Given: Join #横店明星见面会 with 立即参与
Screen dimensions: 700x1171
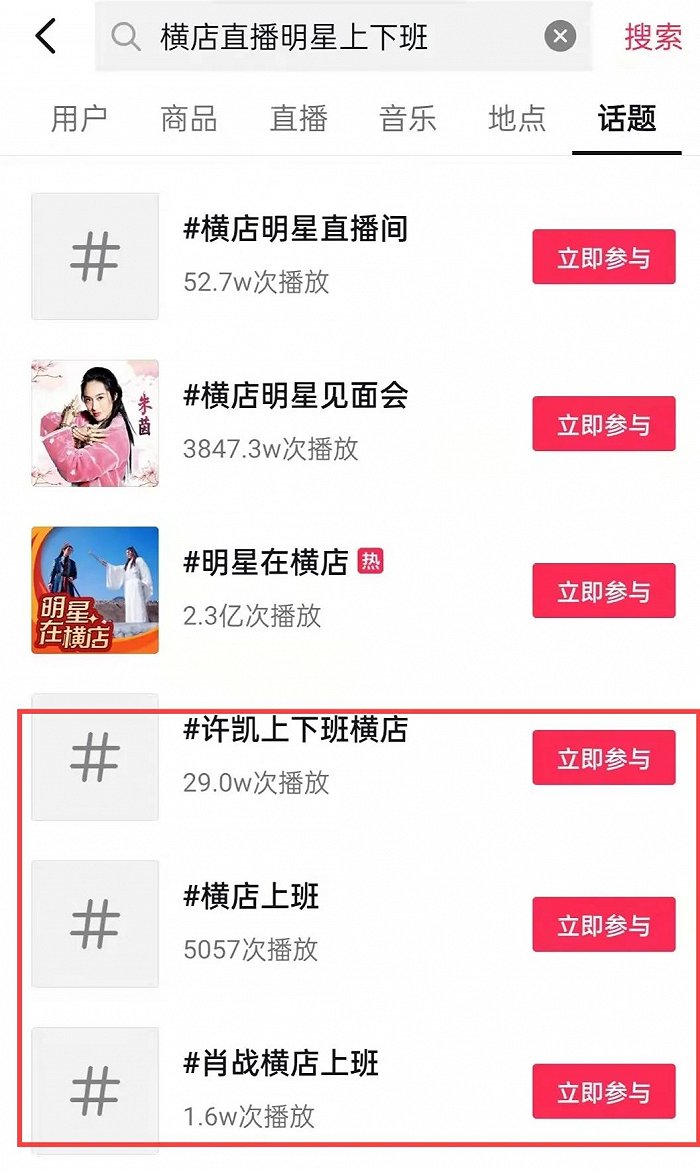Looking at the screenshot, I should tap(603, 424).
